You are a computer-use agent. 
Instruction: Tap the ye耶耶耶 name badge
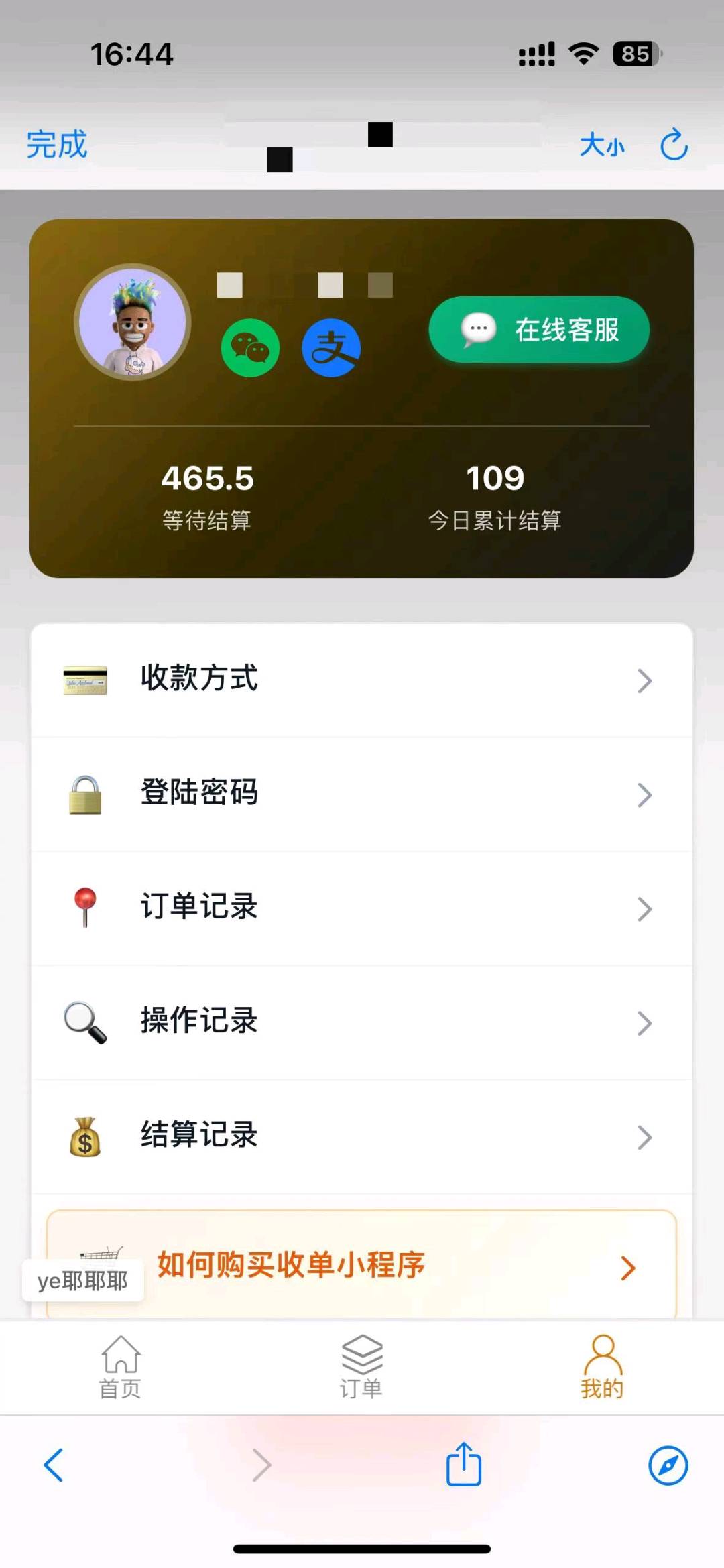pos(82,1279)
